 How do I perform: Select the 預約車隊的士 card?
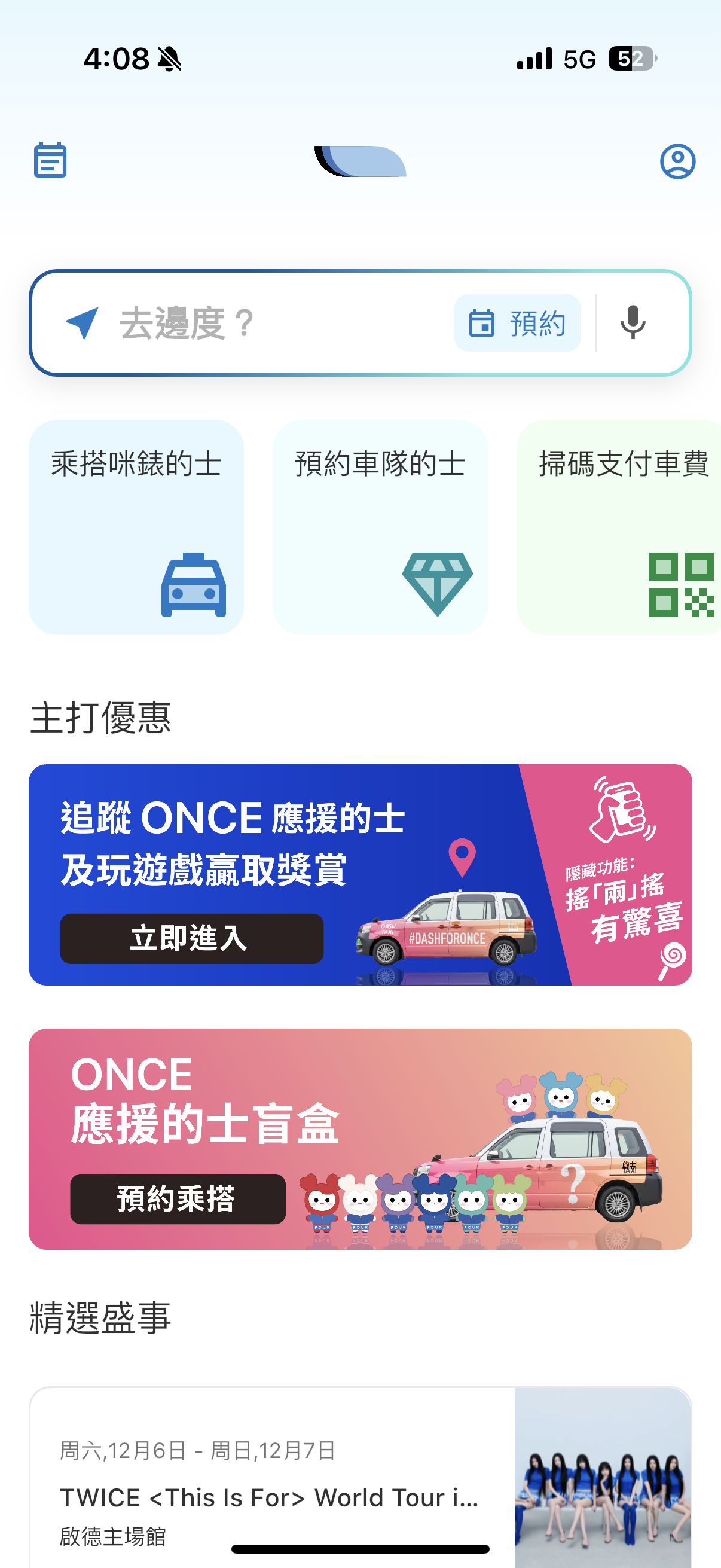[x=380, y=527]
